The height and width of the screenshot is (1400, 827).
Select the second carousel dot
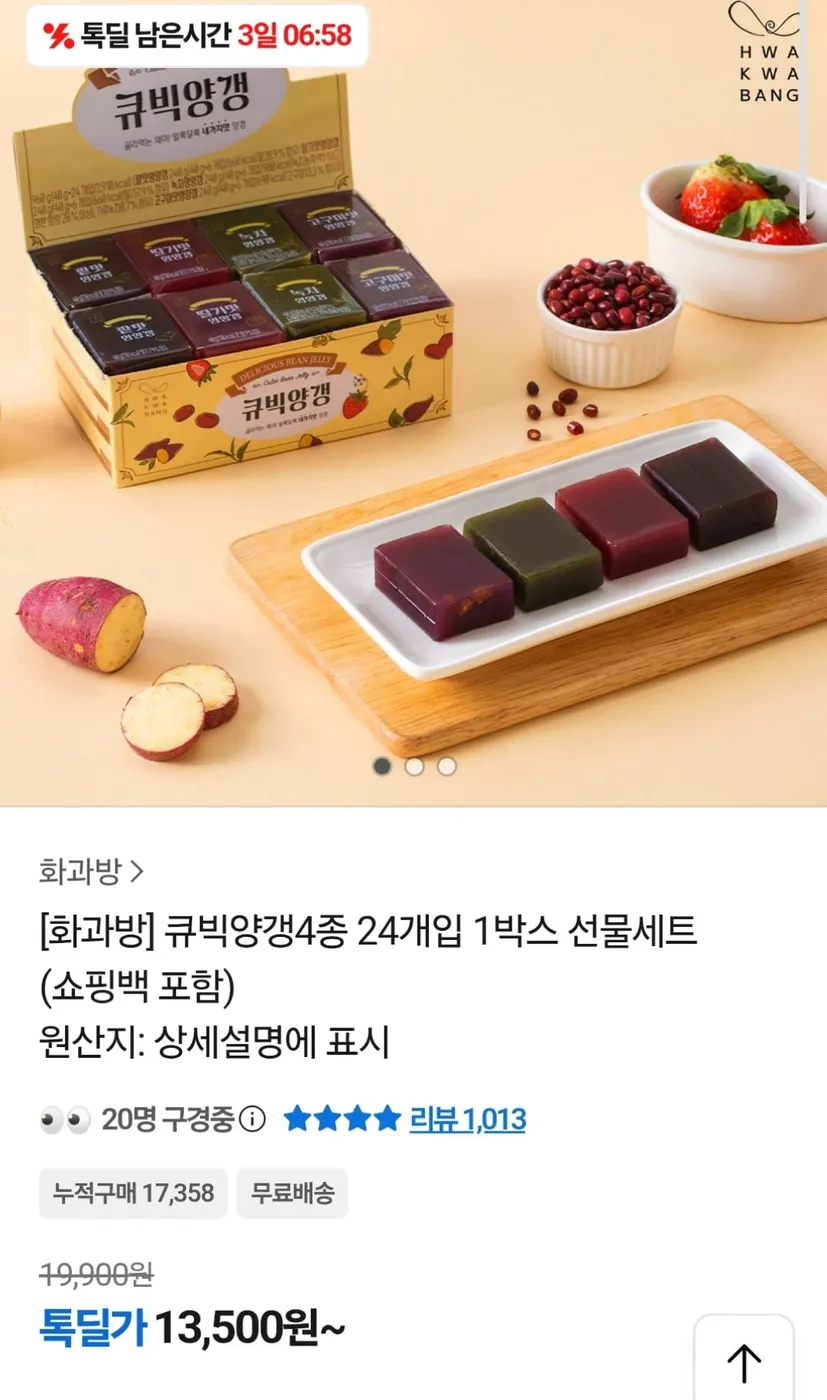pyautogui.click(x=414, y=765)
